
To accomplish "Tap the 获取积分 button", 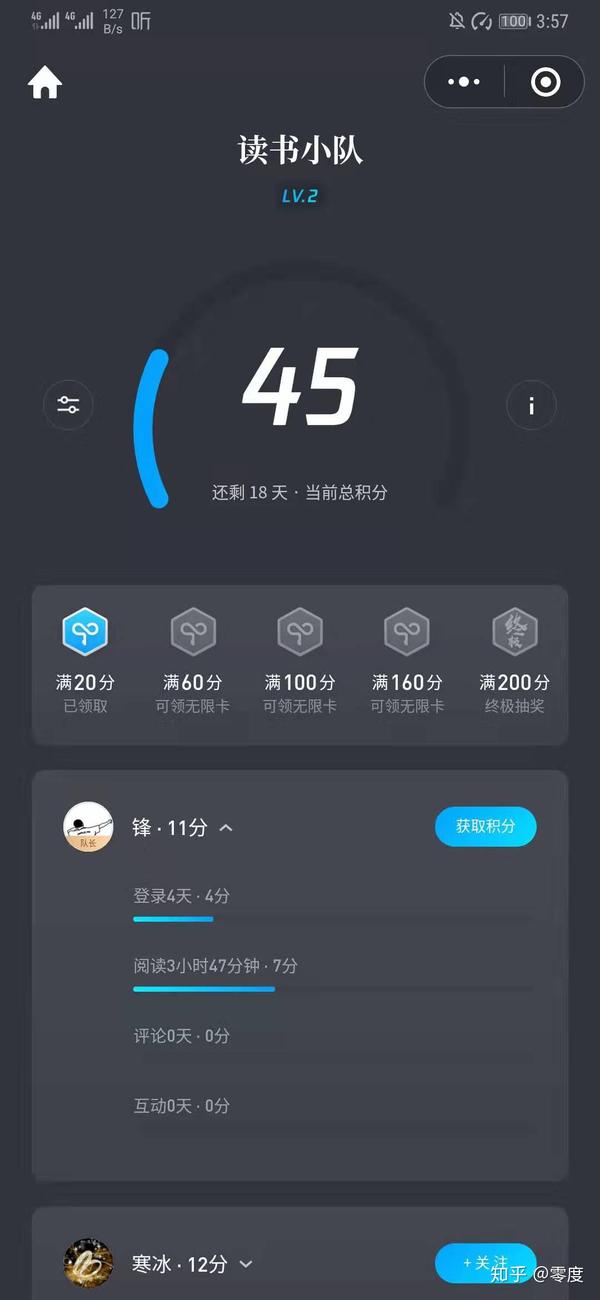I will (486, 827).
